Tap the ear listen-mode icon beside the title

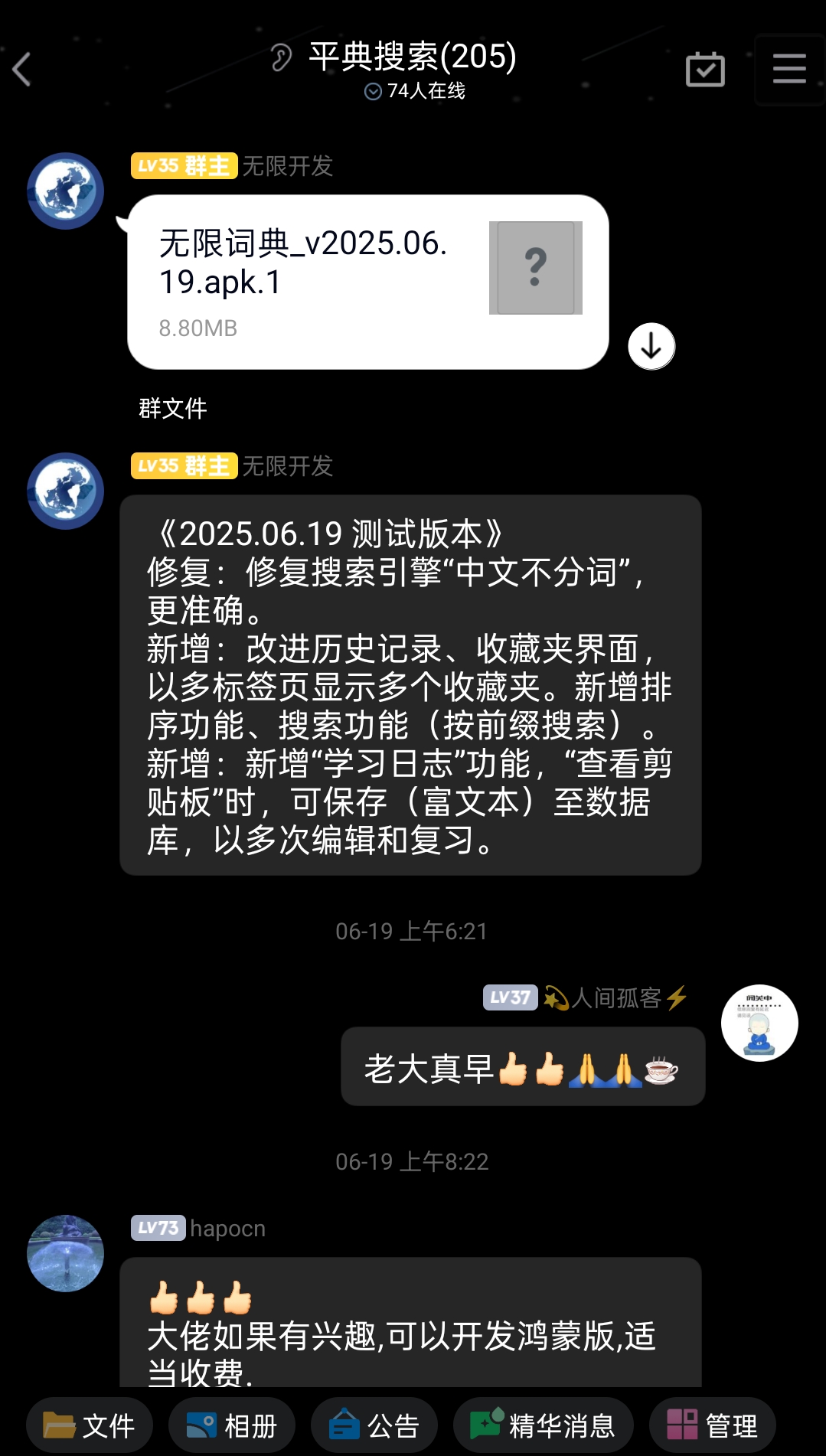click(x=281, y=57)
